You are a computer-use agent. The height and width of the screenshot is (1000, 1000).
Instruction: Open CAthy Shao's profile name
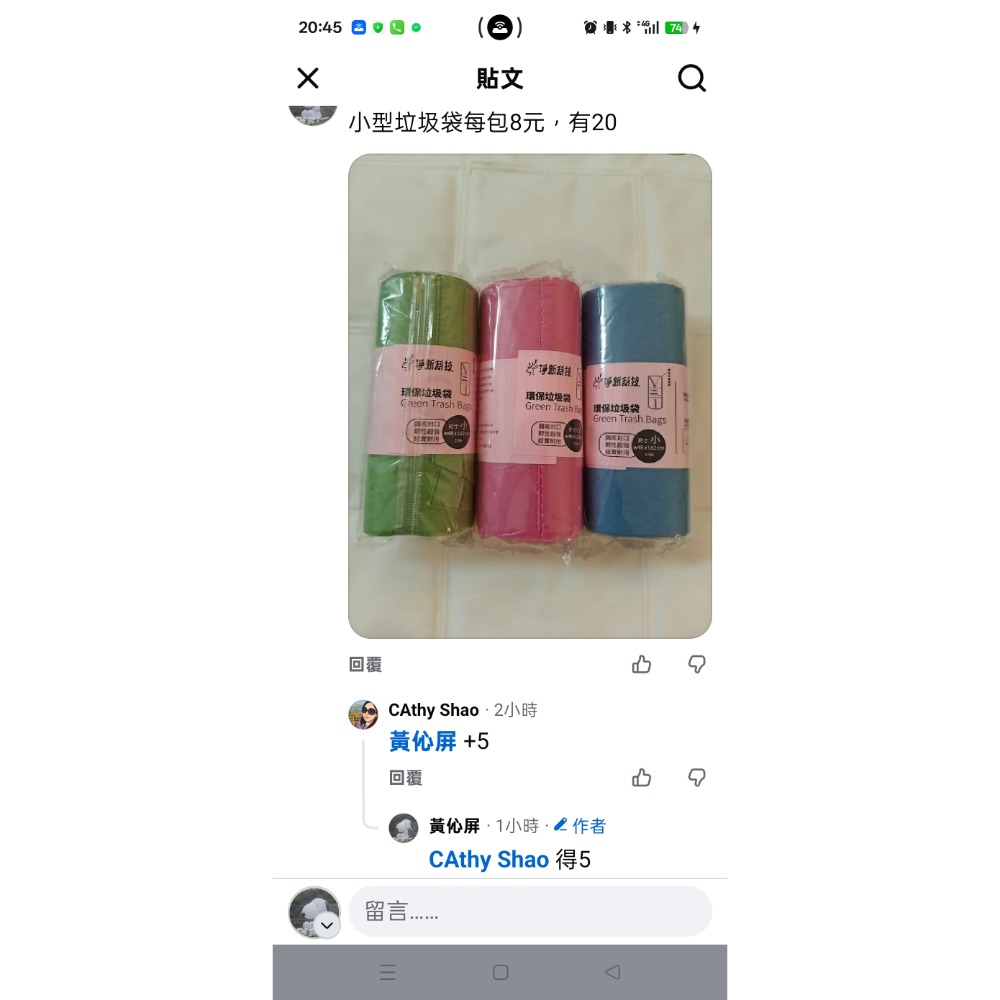coord(433,710)
